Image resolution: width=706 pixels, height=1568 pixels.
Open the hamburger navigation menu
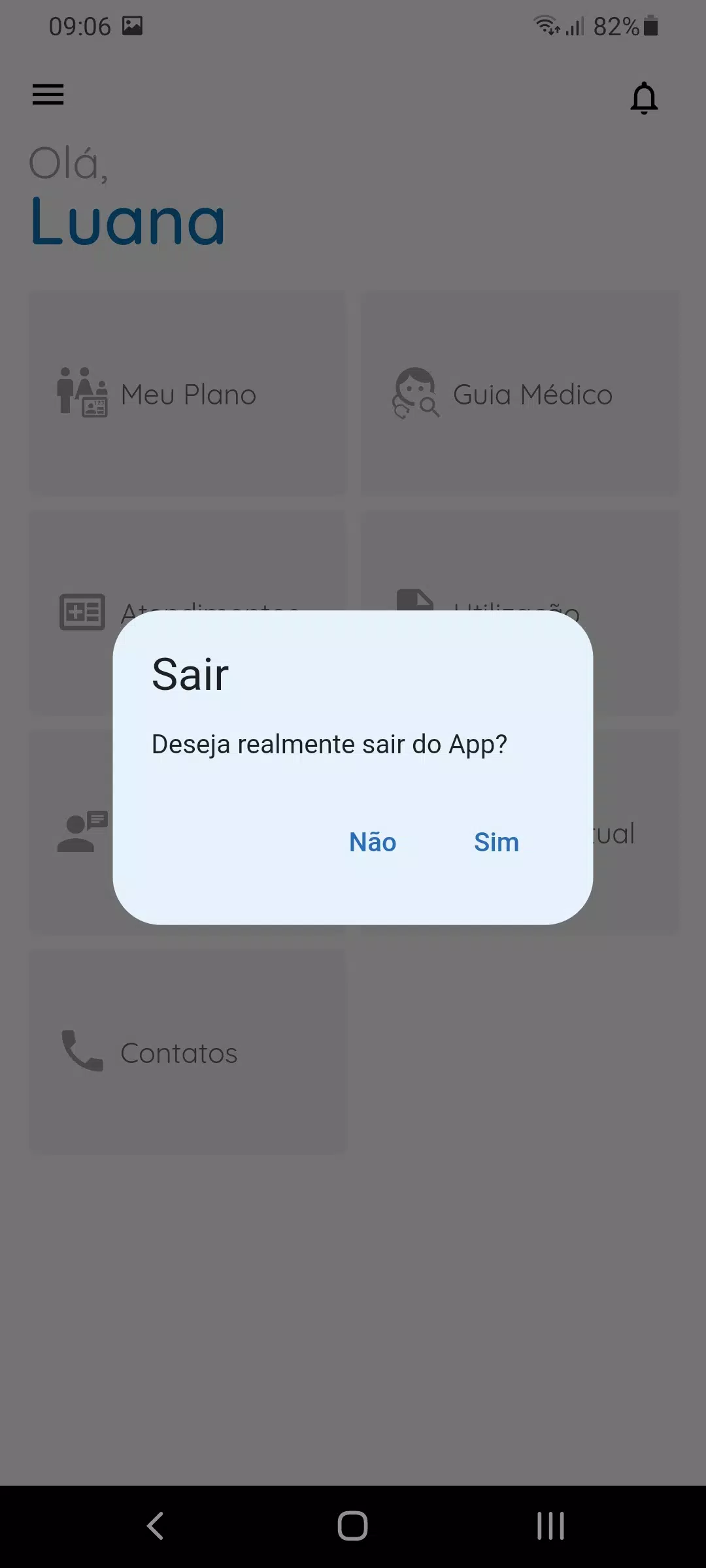pyautogui.click(x=48, y=95)
